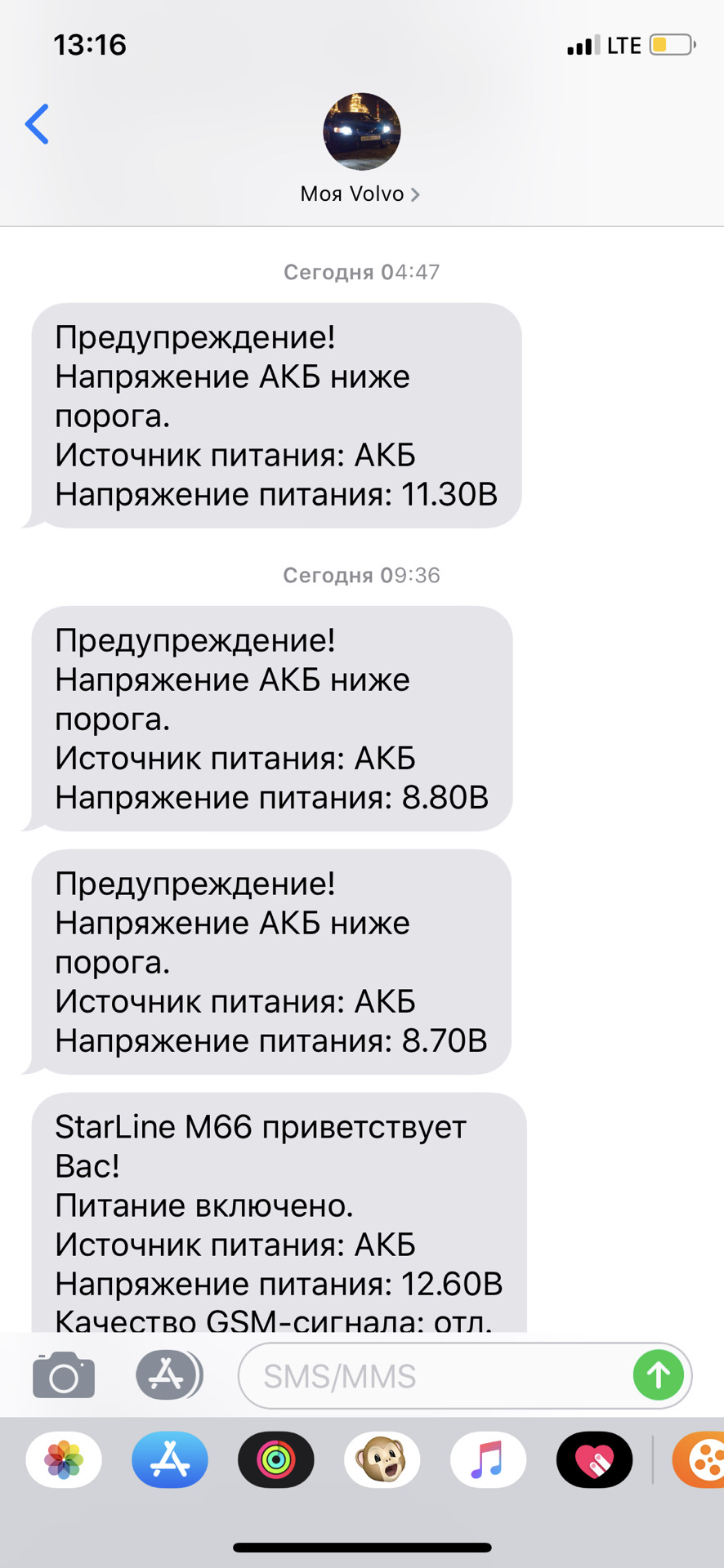
Task: Focus the SMS/MMS text field
Action: (x=433, y=1376)
